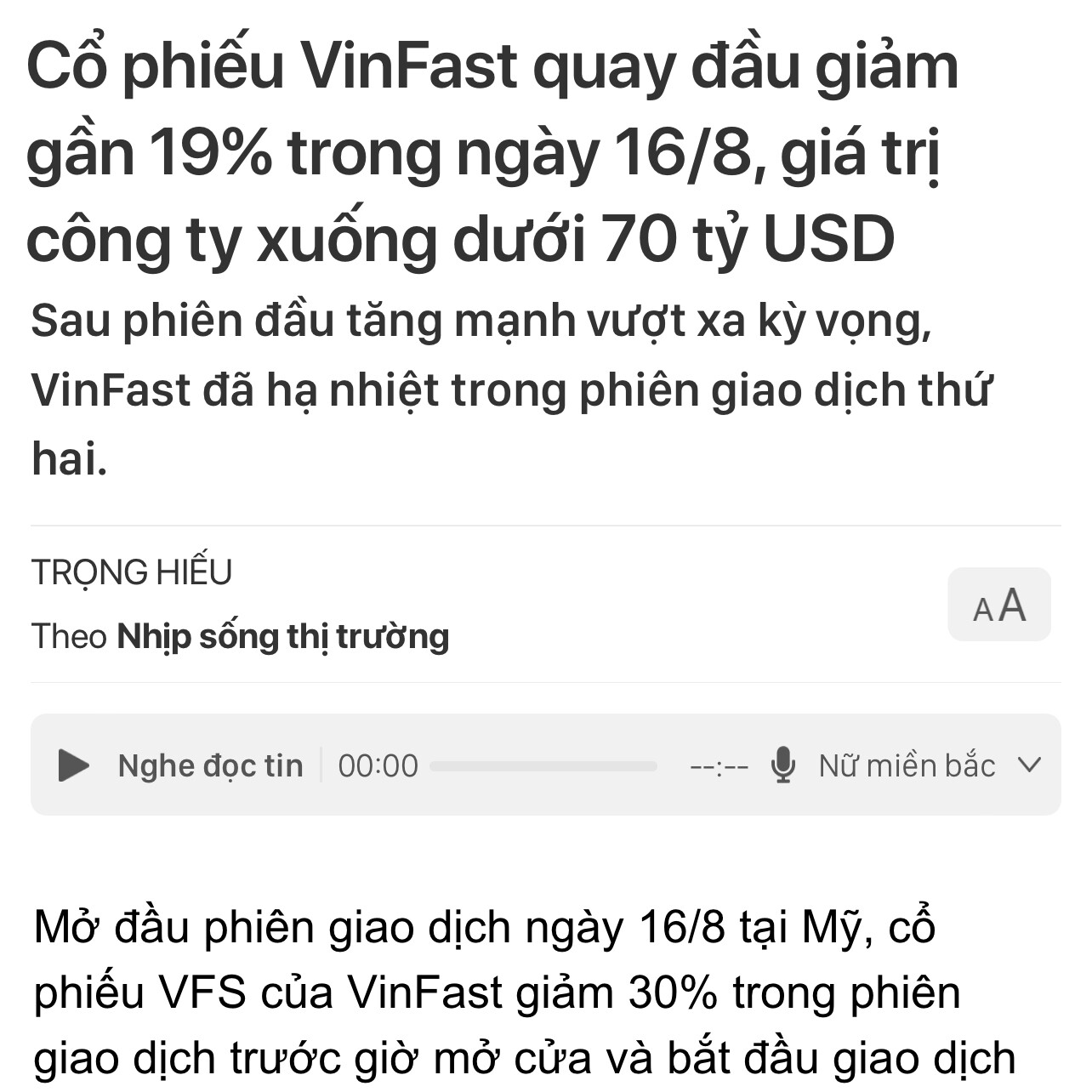Play the article audio reading
Image resolution: width=1092 pixels, height=1092 pixels.
(73, 765)
